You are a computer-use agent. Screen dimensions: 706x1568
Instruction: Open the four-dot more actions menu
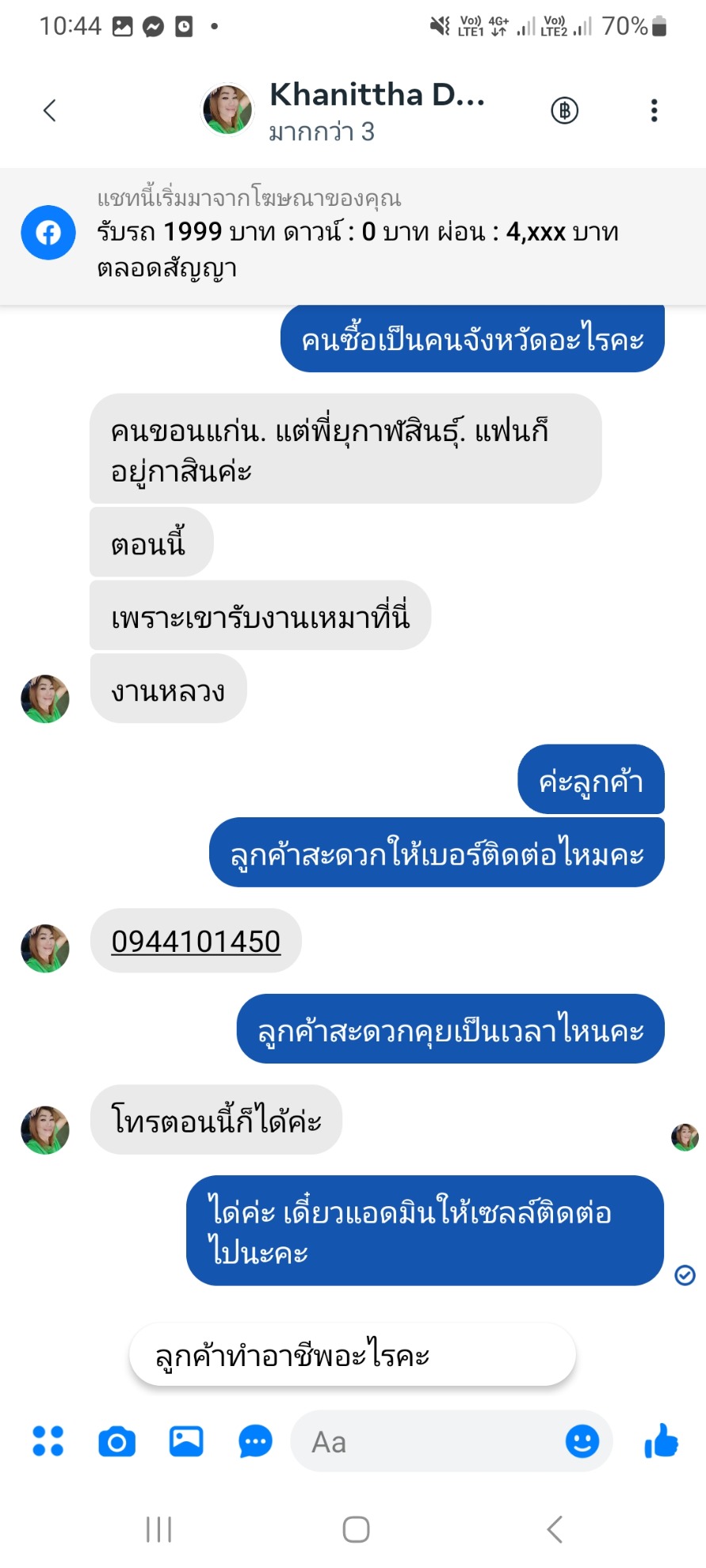click(48, 1441)
